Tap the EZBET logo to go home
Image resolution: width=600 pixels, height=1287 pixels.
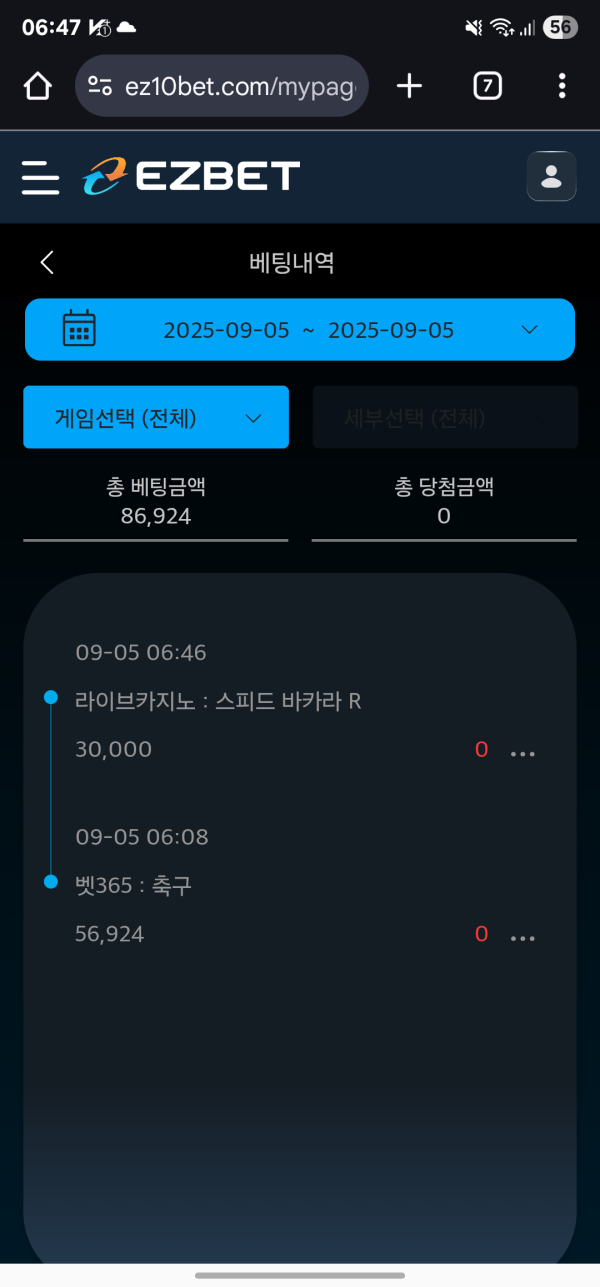point(191,177)
